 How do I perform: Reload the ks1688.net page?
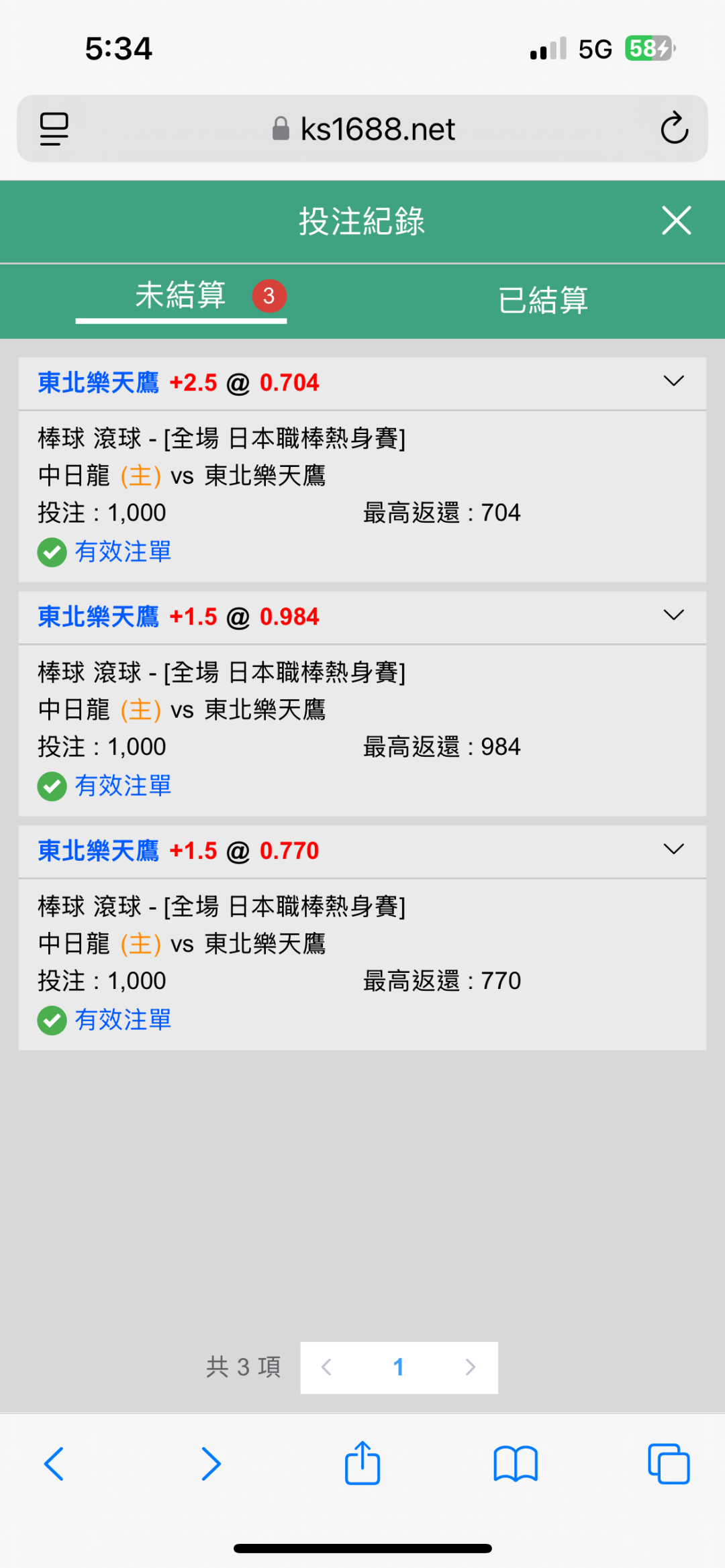(674, 129)
